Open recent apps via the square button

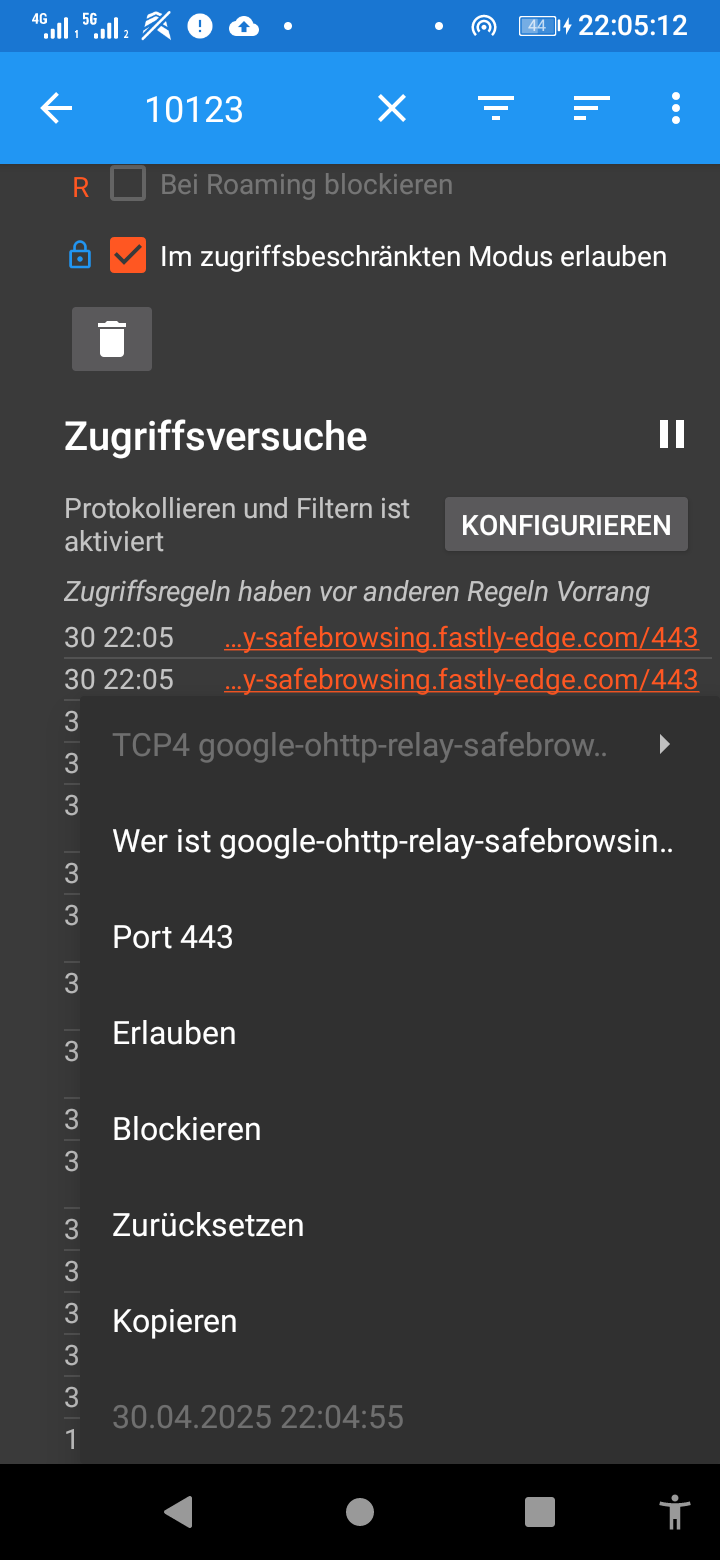click(540, 1512)
